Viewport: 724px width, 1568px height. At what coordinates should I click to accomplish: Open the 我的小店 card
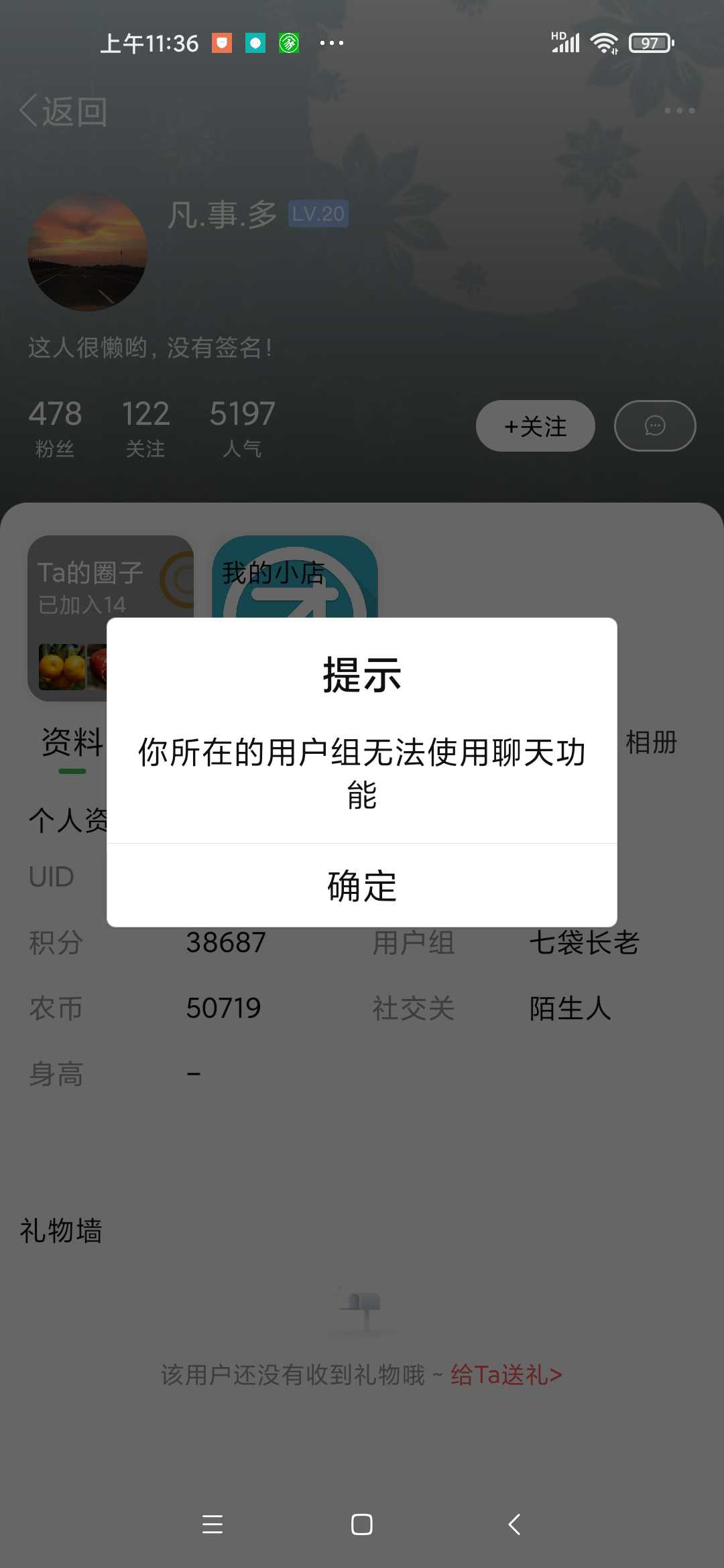295,576
